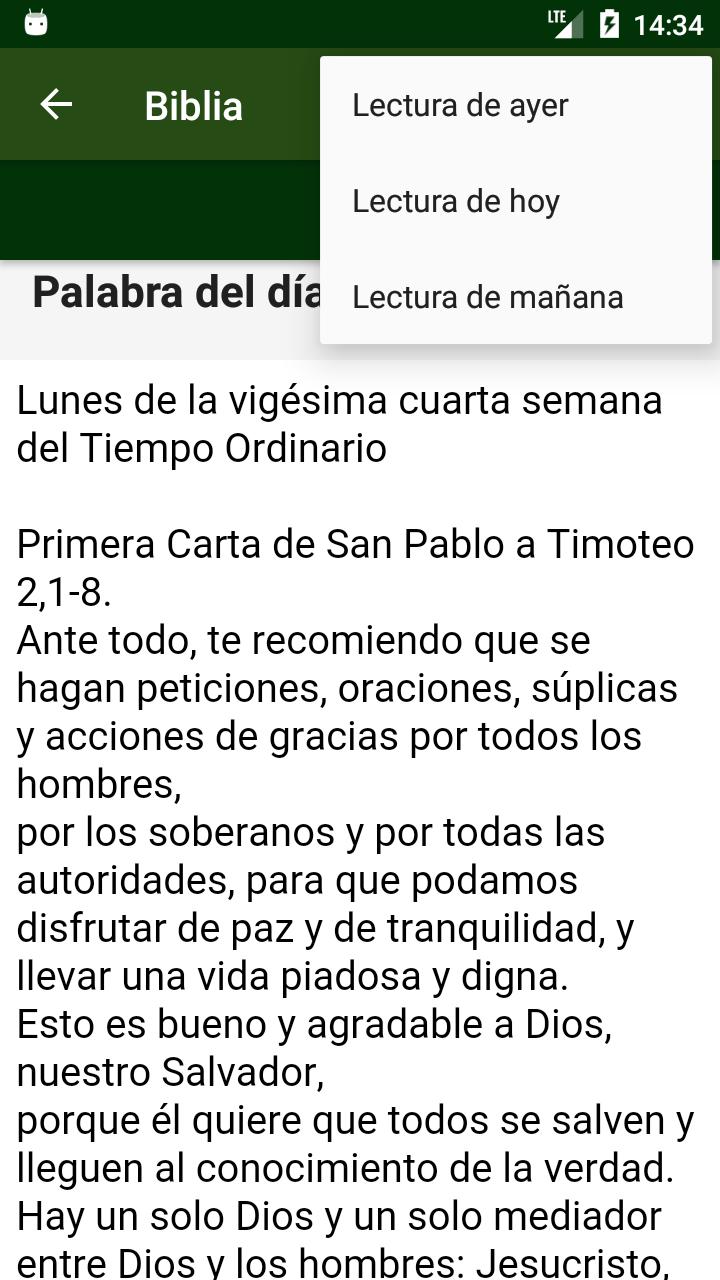Choose Lectura de hoy option

click(x=516, y=201)
